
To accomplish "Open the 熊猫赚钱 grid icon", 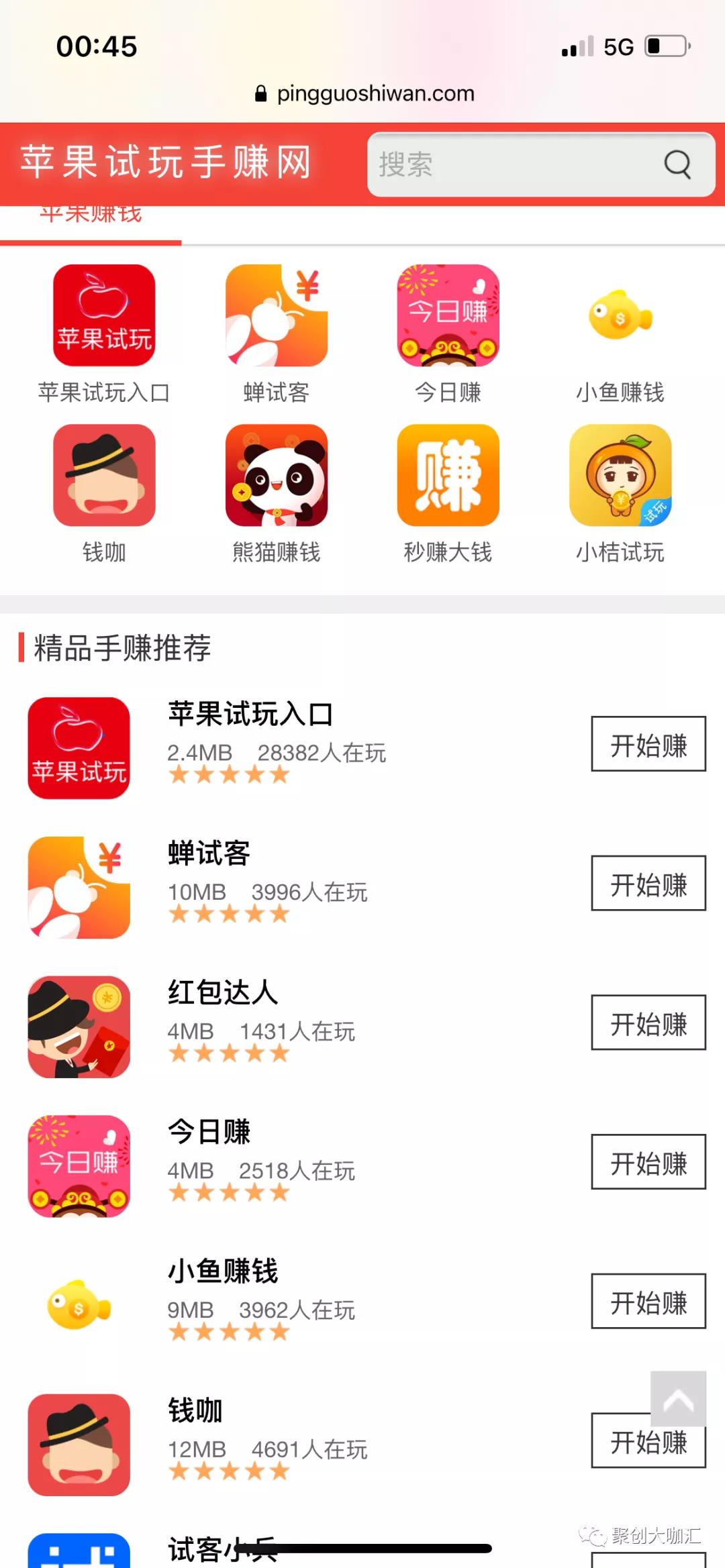I will tap(276, 475).
